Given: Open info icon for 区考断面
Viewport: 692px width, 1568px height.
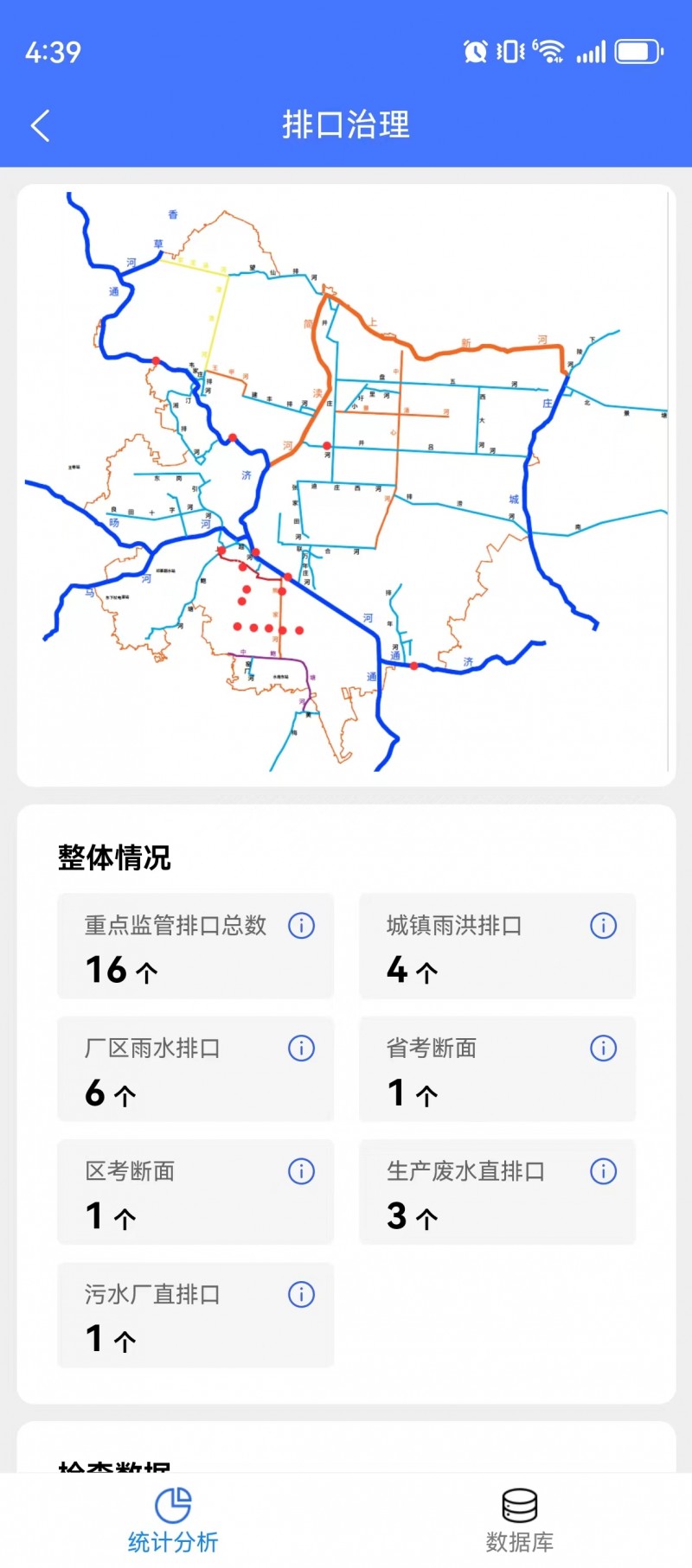Looking at the screenshot, I should [301, 1172].
